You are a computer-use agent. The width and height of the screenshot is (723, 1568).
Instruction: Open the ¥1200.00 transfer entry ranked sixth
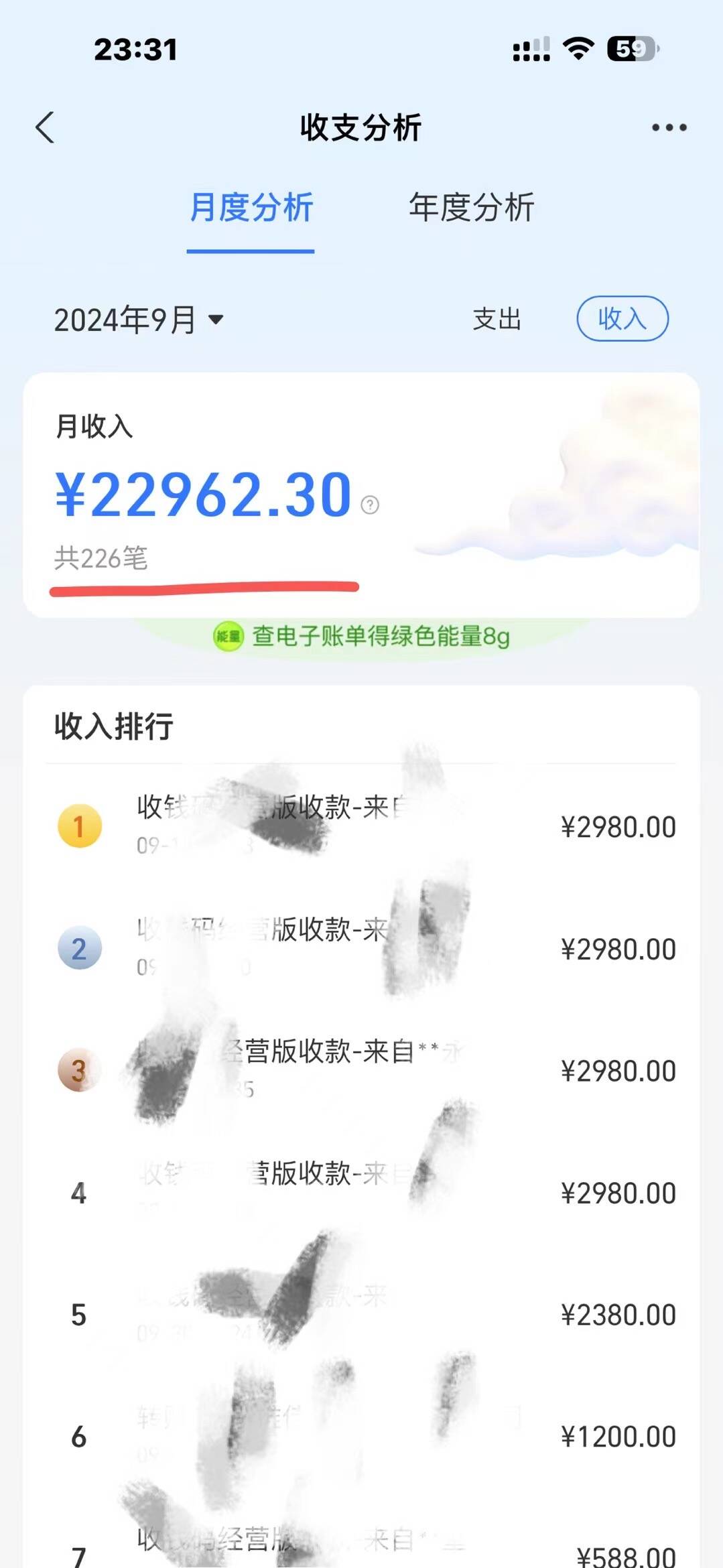[x=362, y=1437]
